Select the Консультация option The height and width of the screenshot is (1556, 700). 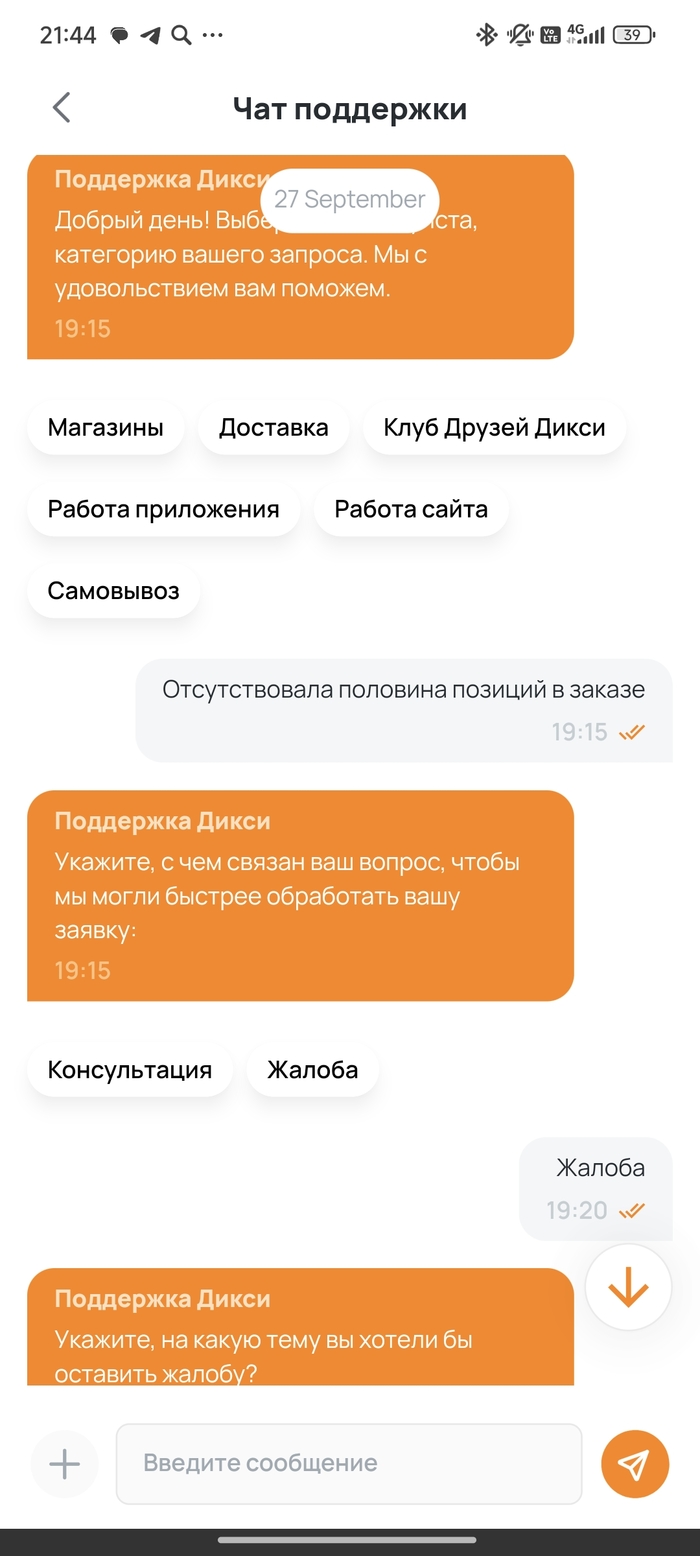point(130,1070)
